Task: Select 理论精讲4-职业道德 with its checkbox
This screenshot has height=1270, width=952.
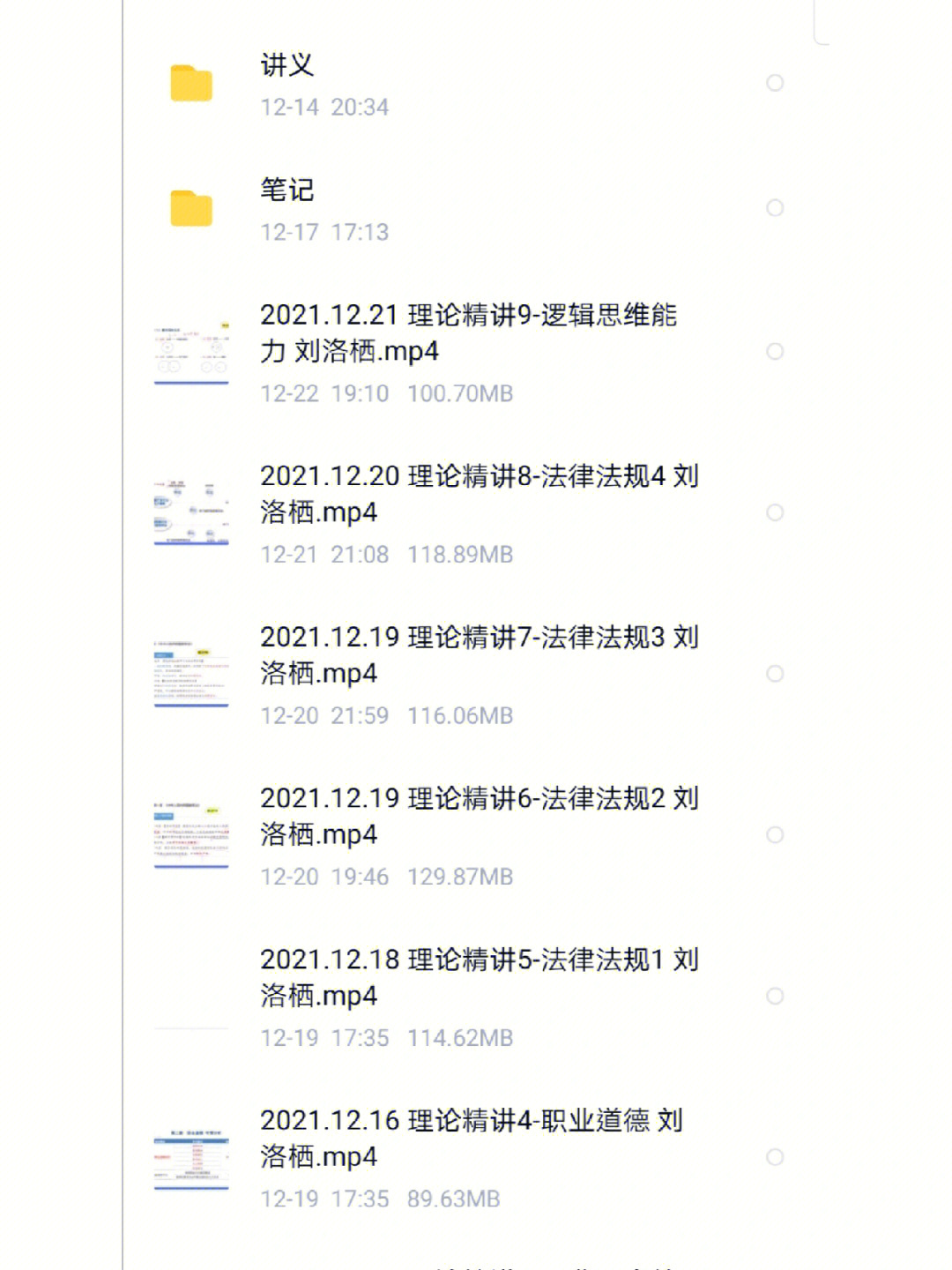Action: (x=775, y=1157)
